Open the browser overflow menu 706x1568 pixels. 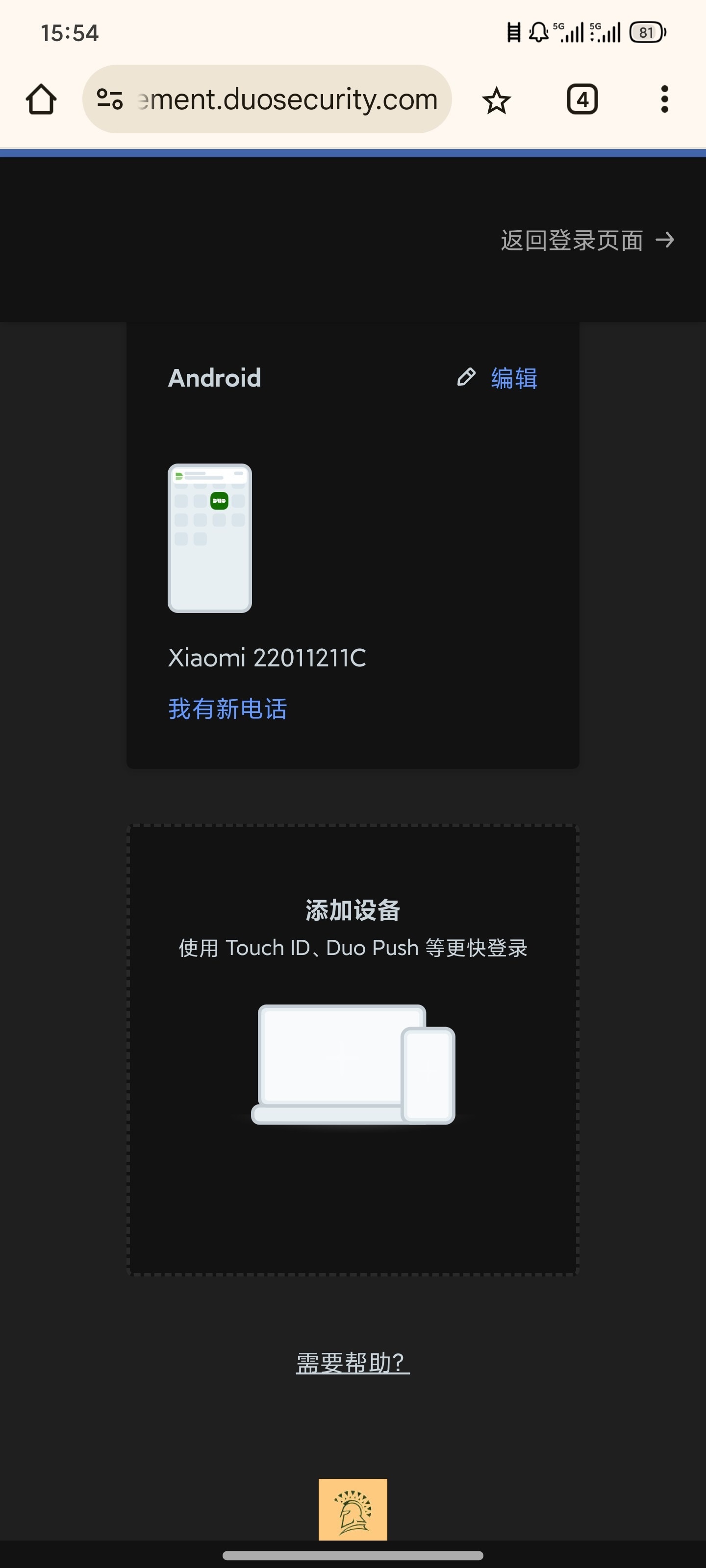click(x=664, y=99)
